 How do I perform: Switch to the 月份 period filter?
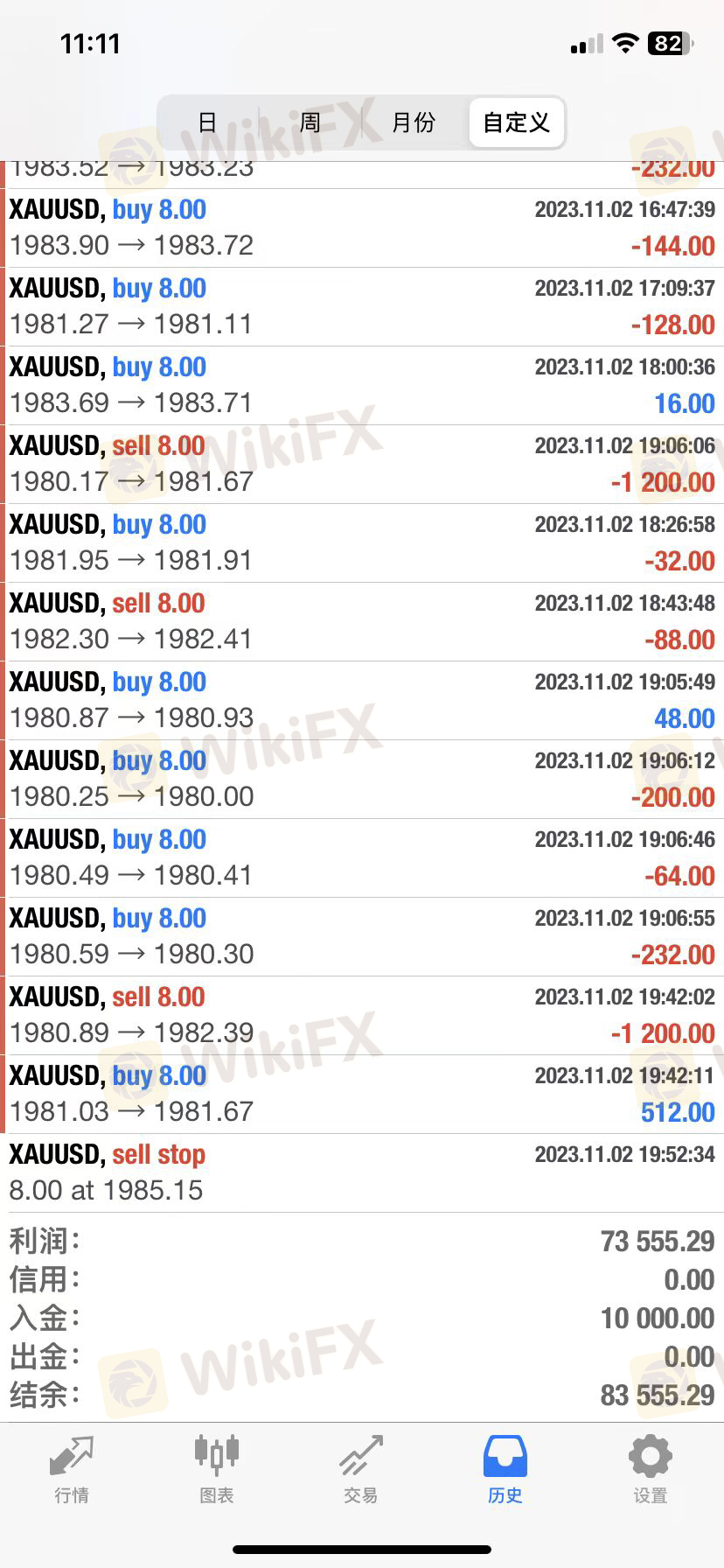(414, 122)
